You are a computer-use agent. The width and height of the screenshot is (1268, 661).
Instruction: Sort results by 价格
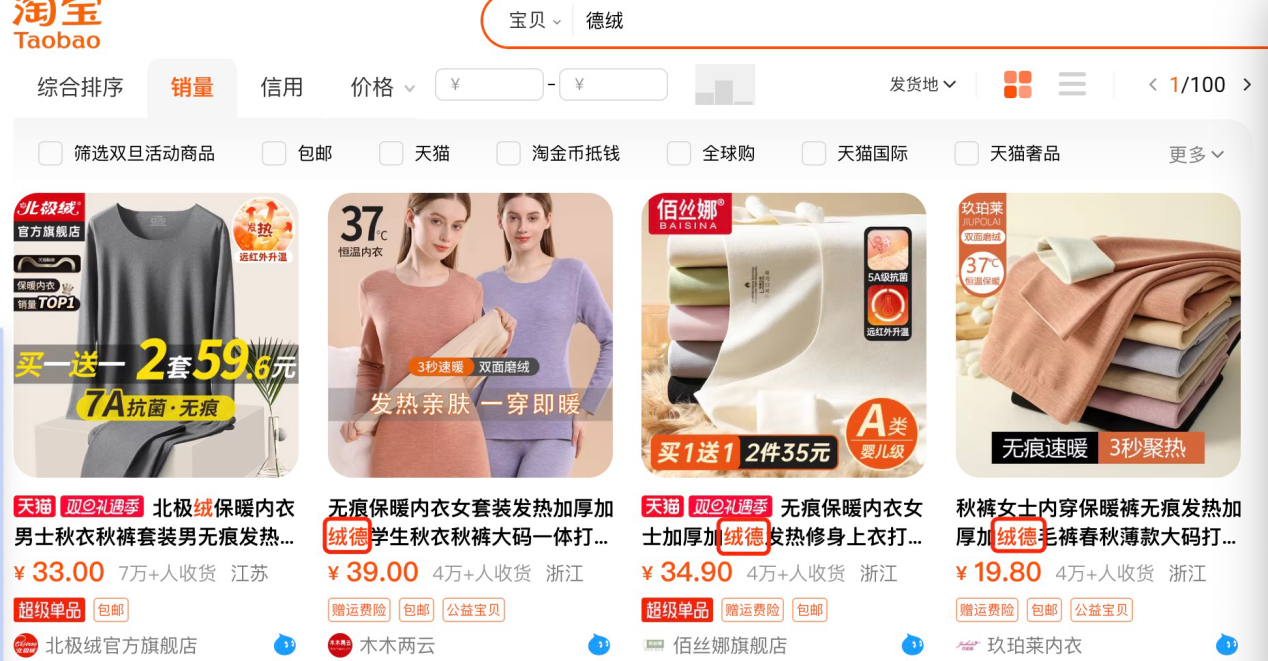tap(381, 87)
